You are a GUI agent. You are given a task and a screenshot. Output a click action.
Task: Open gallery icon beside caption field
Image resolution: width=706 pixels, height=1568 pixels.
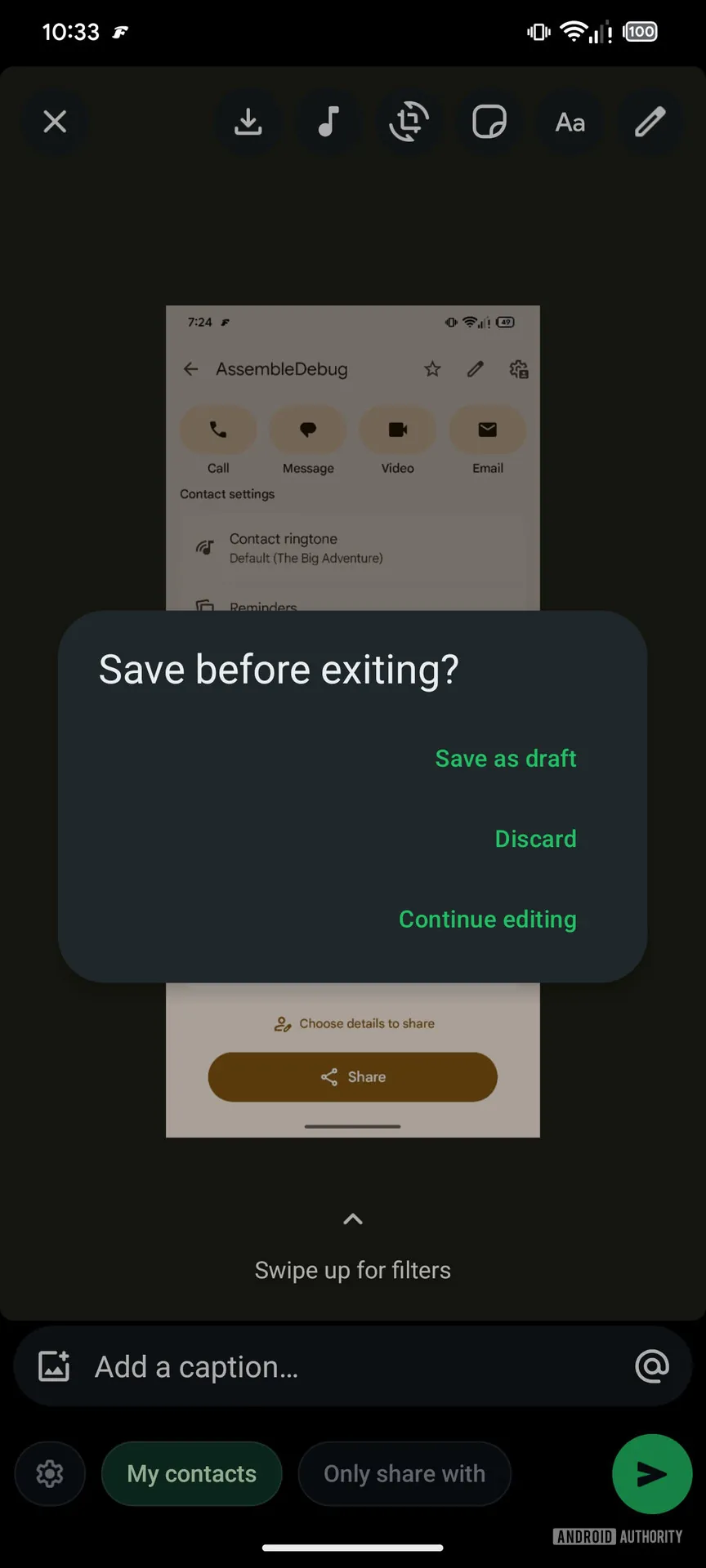pos(55,1366)
